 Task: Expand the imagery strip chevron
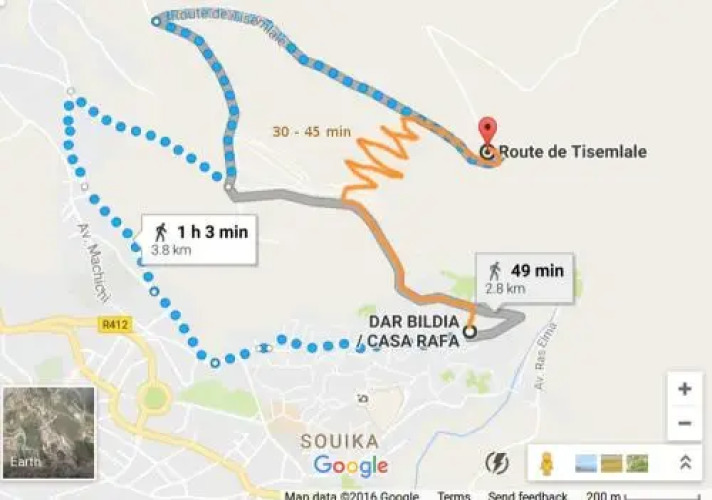[x=684, y=463]
